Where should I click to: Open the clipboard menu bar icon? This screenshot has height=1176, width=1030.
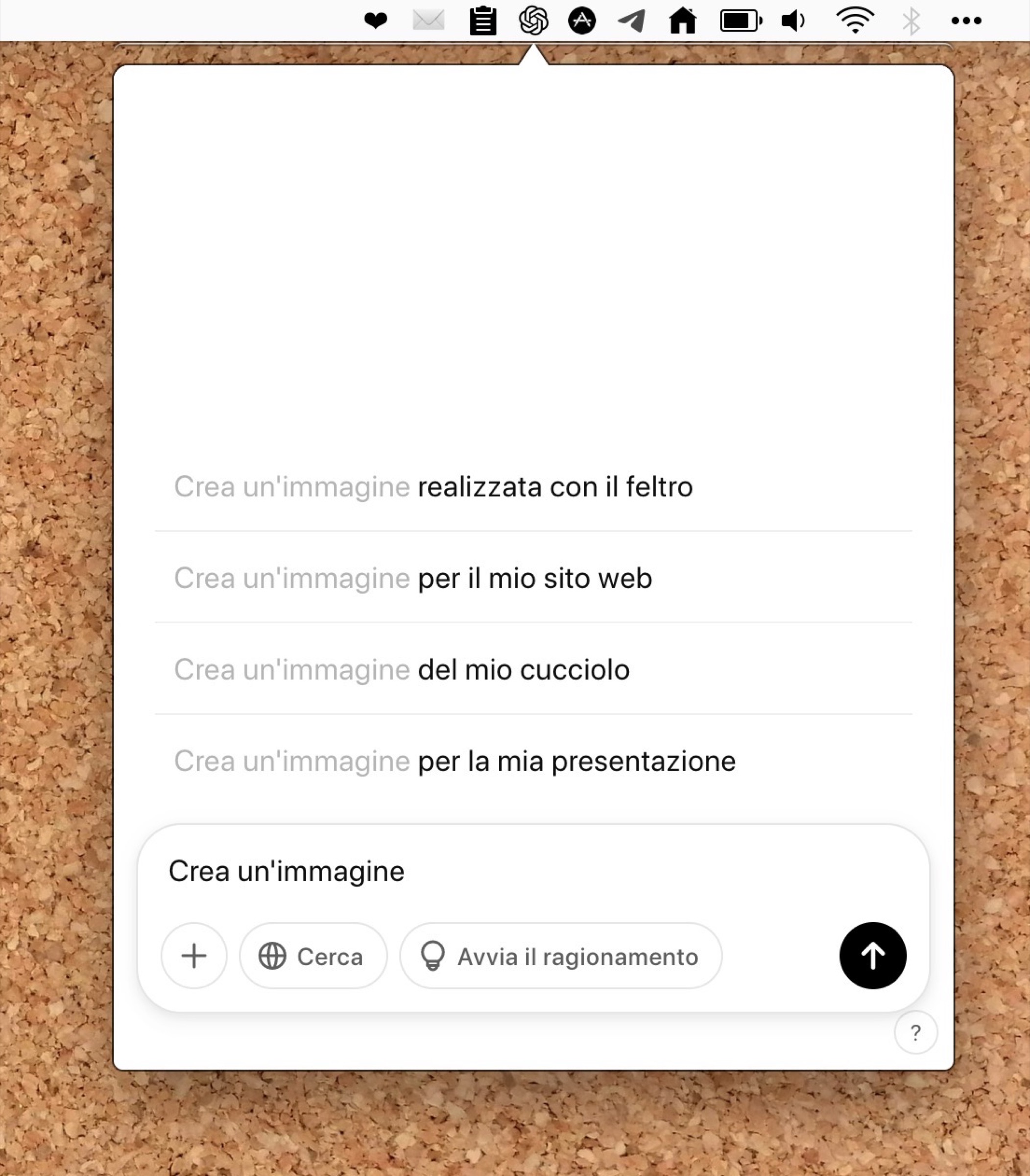tap(483, 21)
